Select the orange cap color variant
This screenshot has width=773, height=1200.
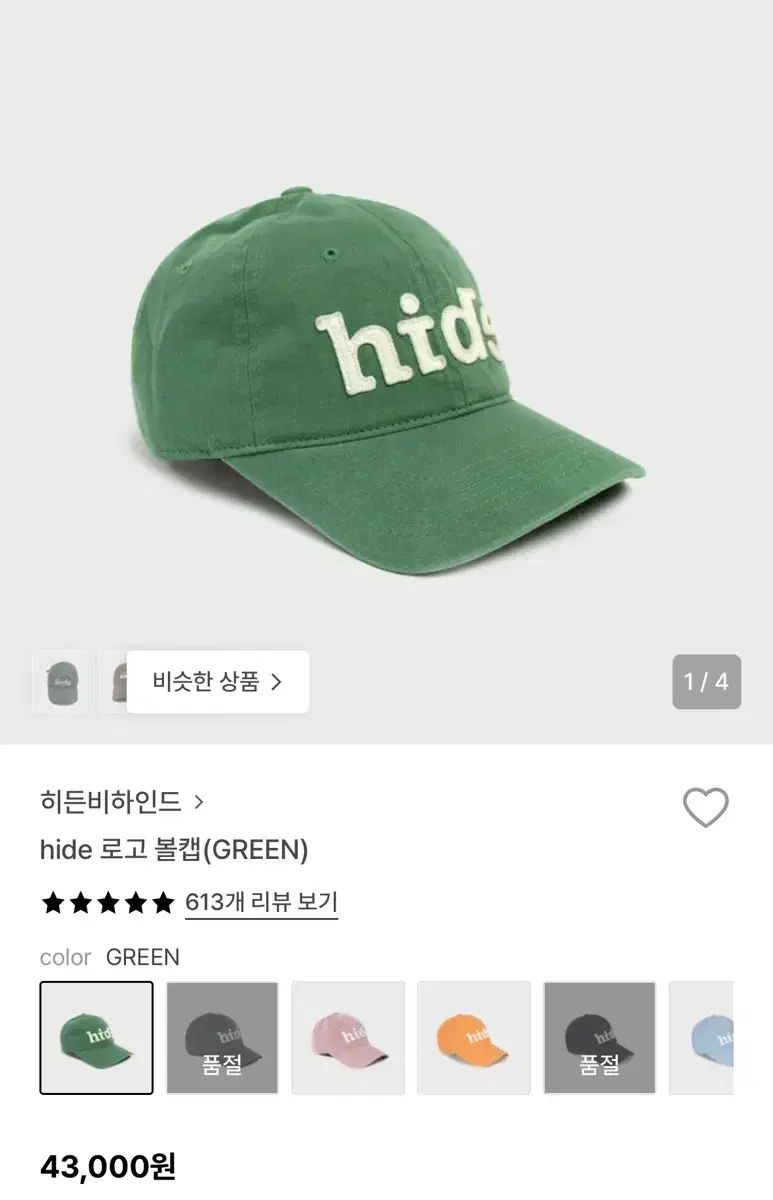coord(473,1036)
